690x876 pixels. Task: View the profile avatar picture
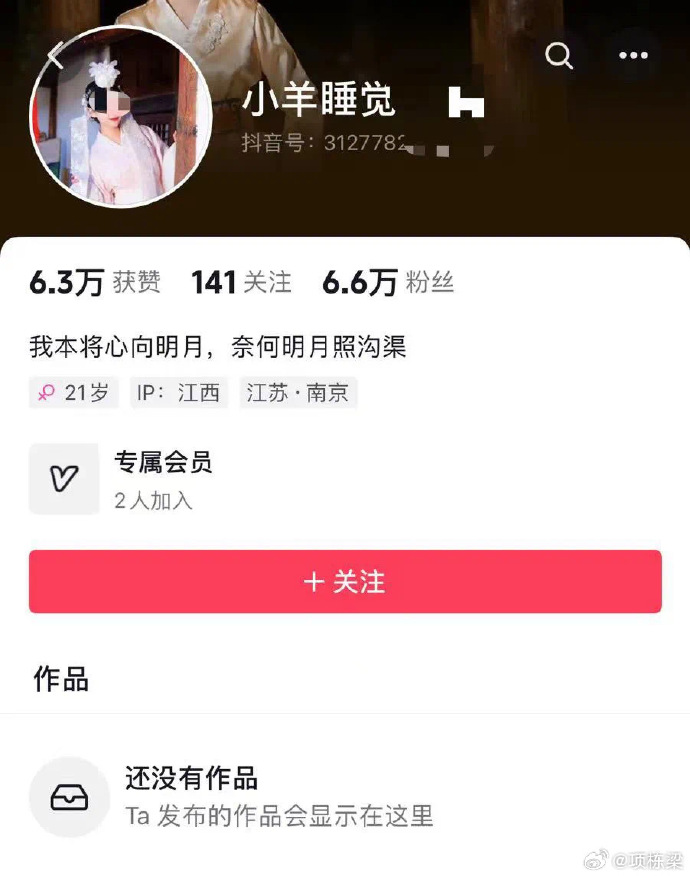tap(121, 116)
